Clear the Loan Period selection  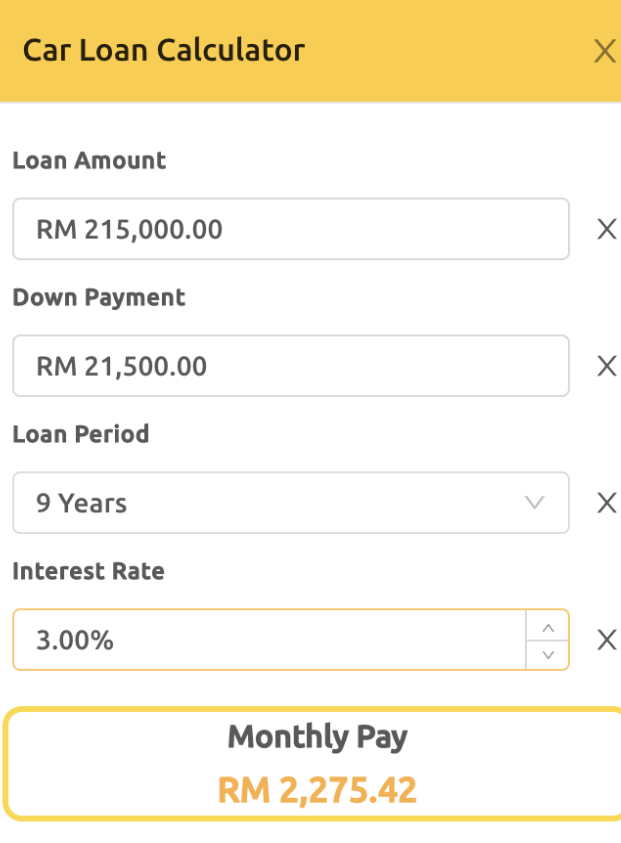pos(606,503)
